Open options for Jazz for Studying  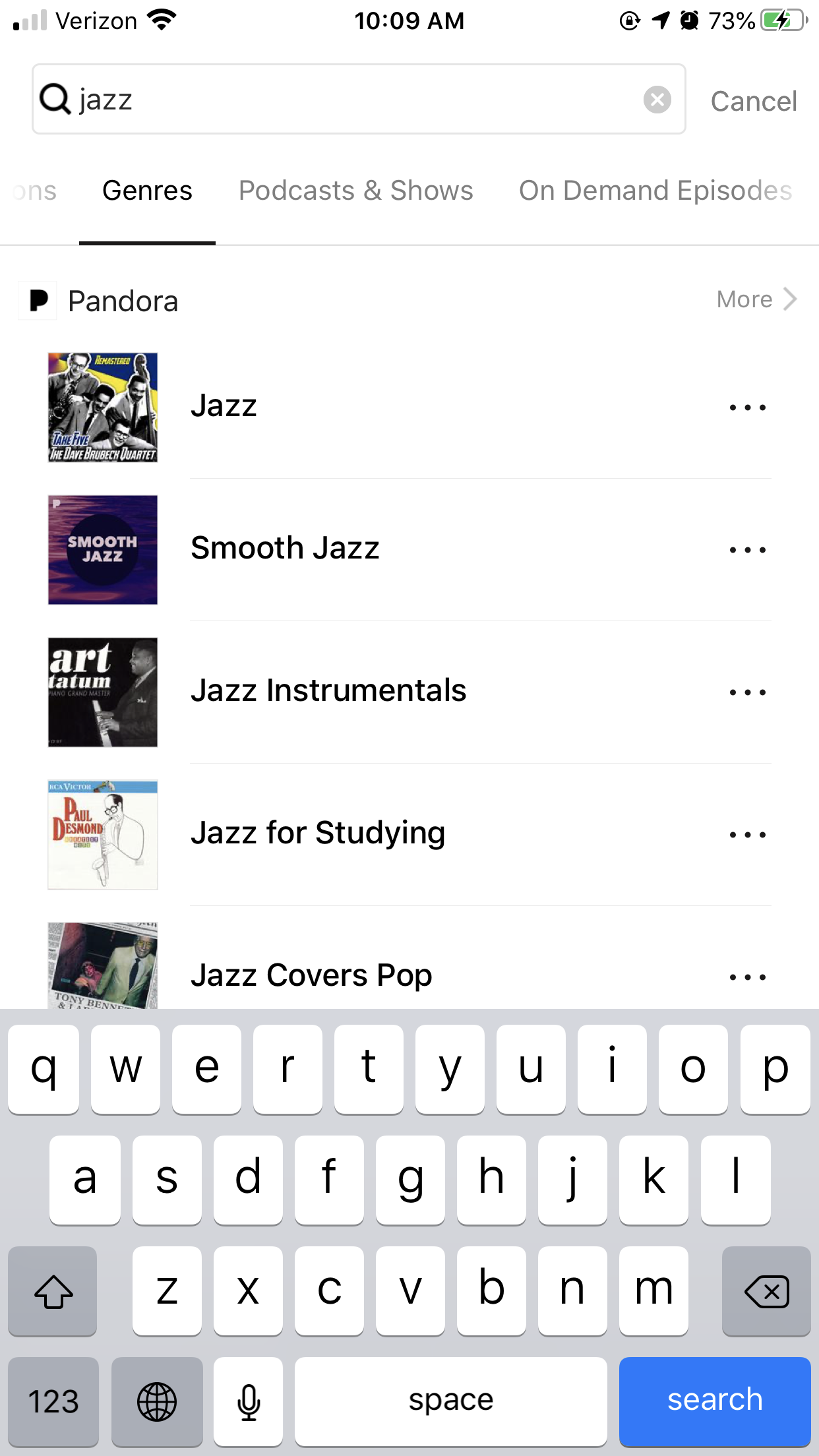[x=747, y=835]
